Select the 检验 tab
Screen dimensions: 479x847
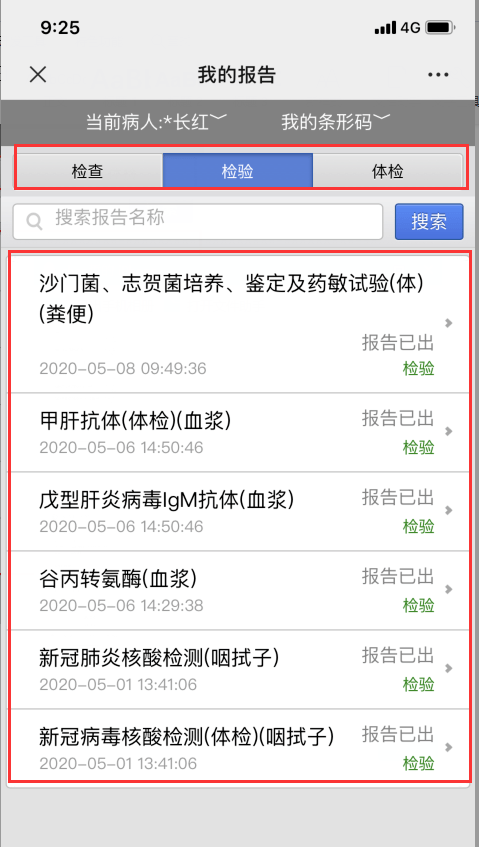pyautogui.click(x=238, y=172)
